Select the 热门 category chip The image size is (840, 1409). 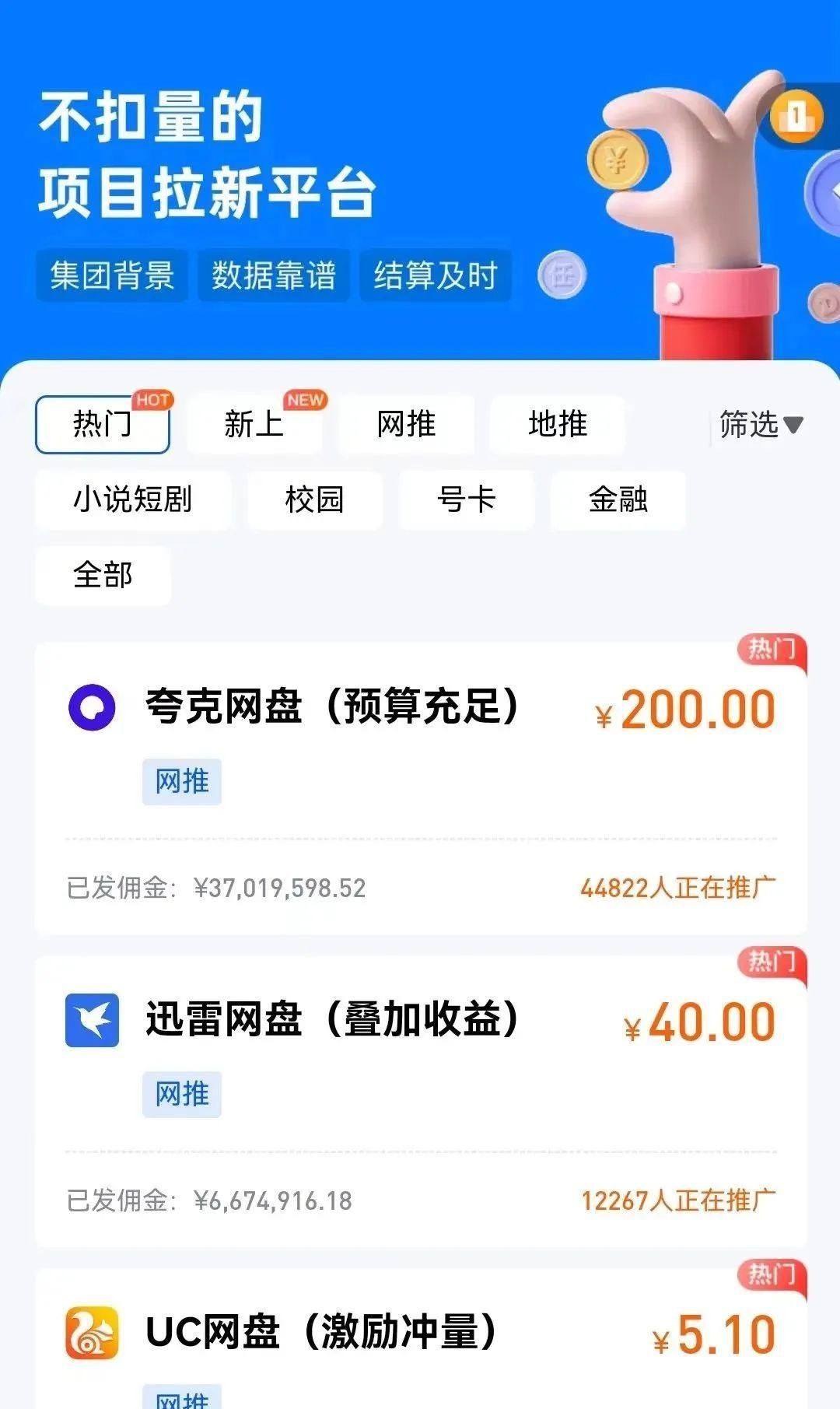click(103, 425)
